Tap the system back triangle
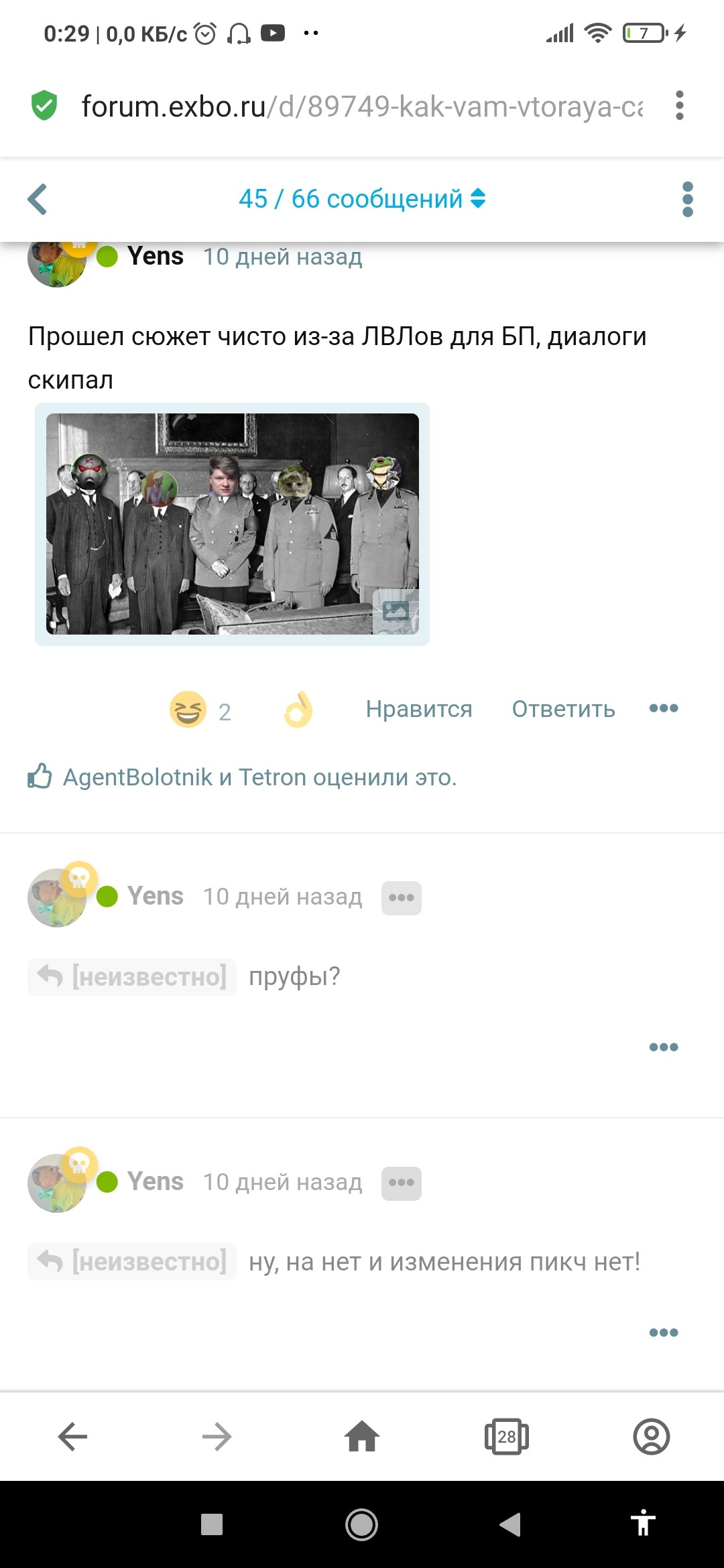This screenshot has width=724, height=1568. tap(510, 1524)
